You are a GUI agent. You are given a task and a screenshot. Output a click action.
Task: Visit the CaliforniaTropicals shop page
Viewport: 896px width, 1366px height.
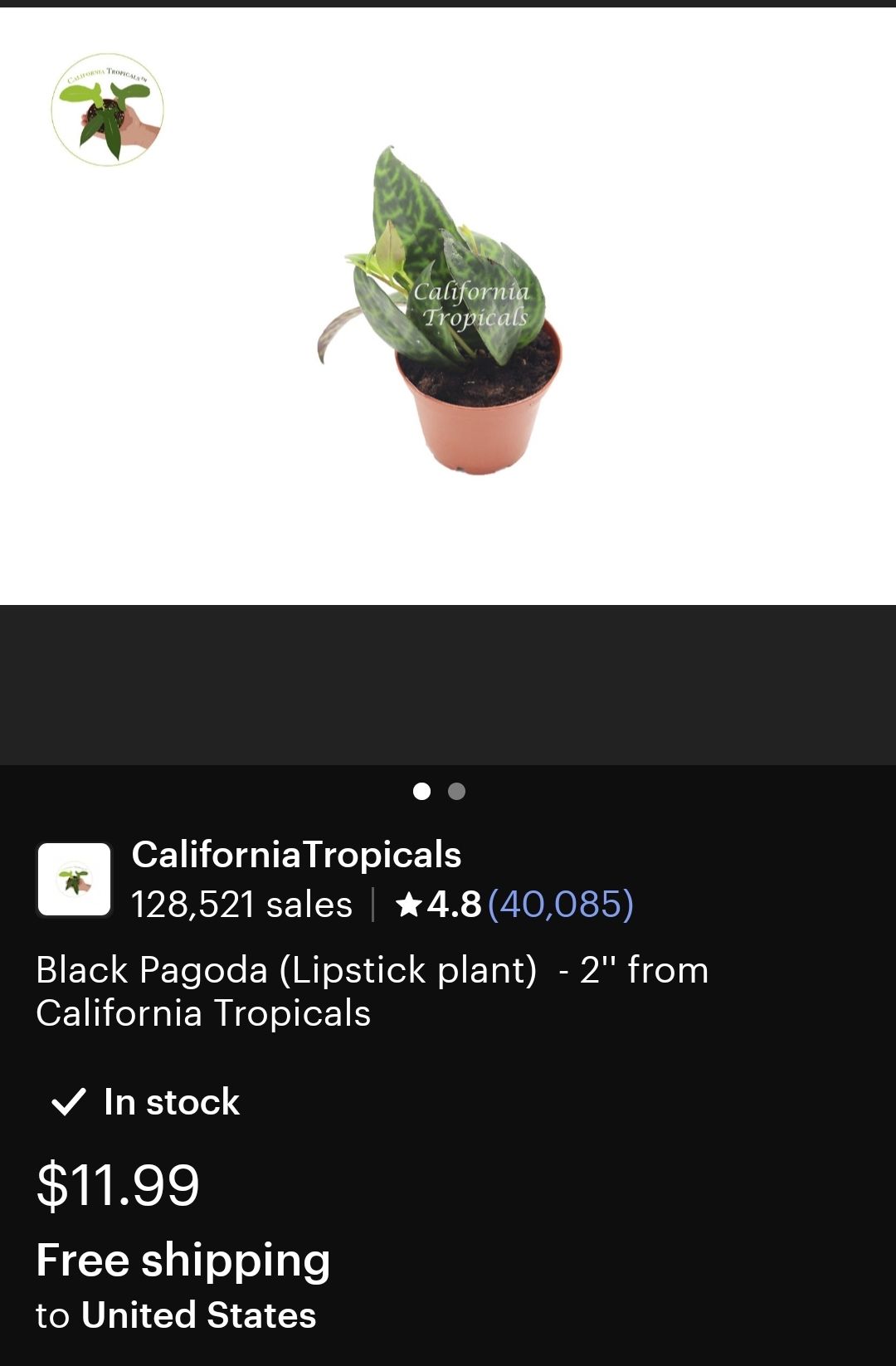(x=296, y=855)
